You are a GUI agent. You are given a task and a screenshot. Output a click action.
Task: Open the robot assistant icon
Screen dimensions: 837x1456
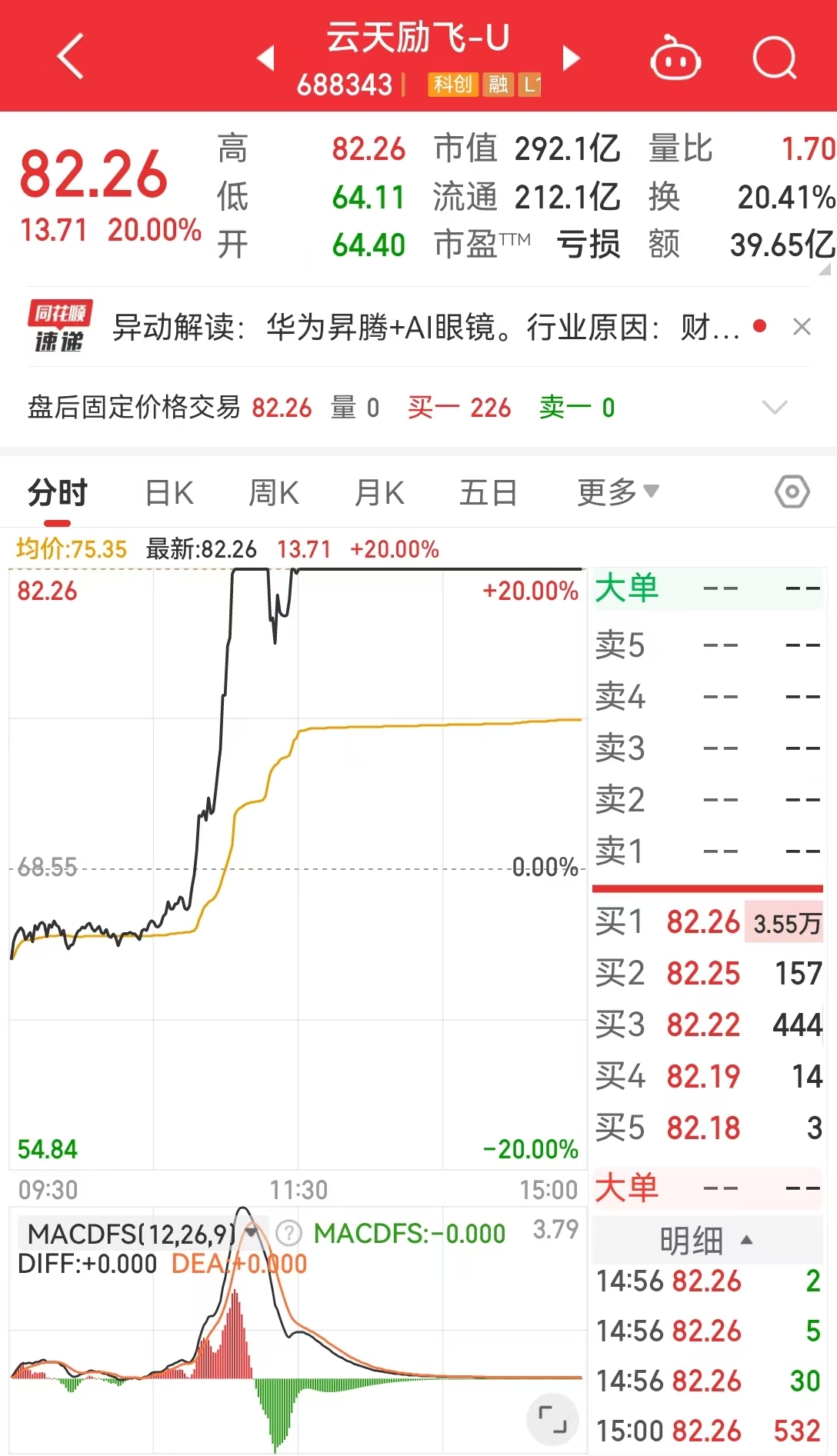[x=675, y=58]
